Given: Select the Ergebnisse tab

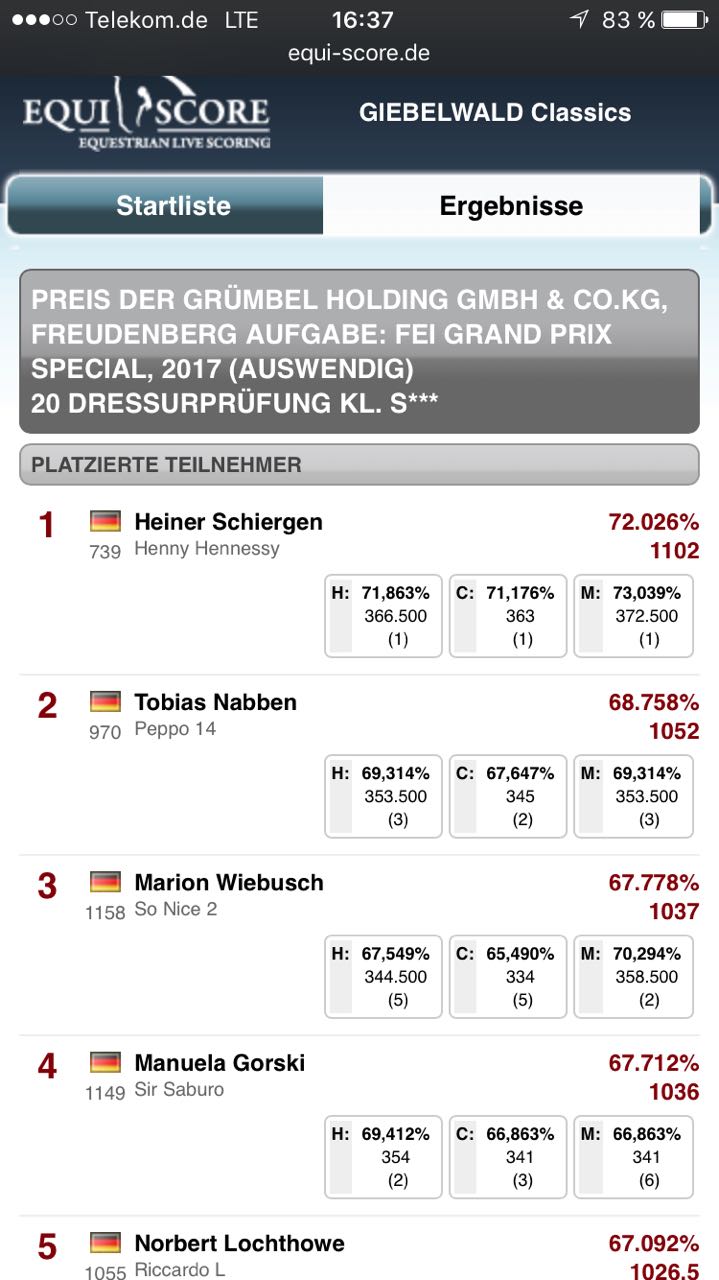Looking at the screenshot, I should 511,206.
